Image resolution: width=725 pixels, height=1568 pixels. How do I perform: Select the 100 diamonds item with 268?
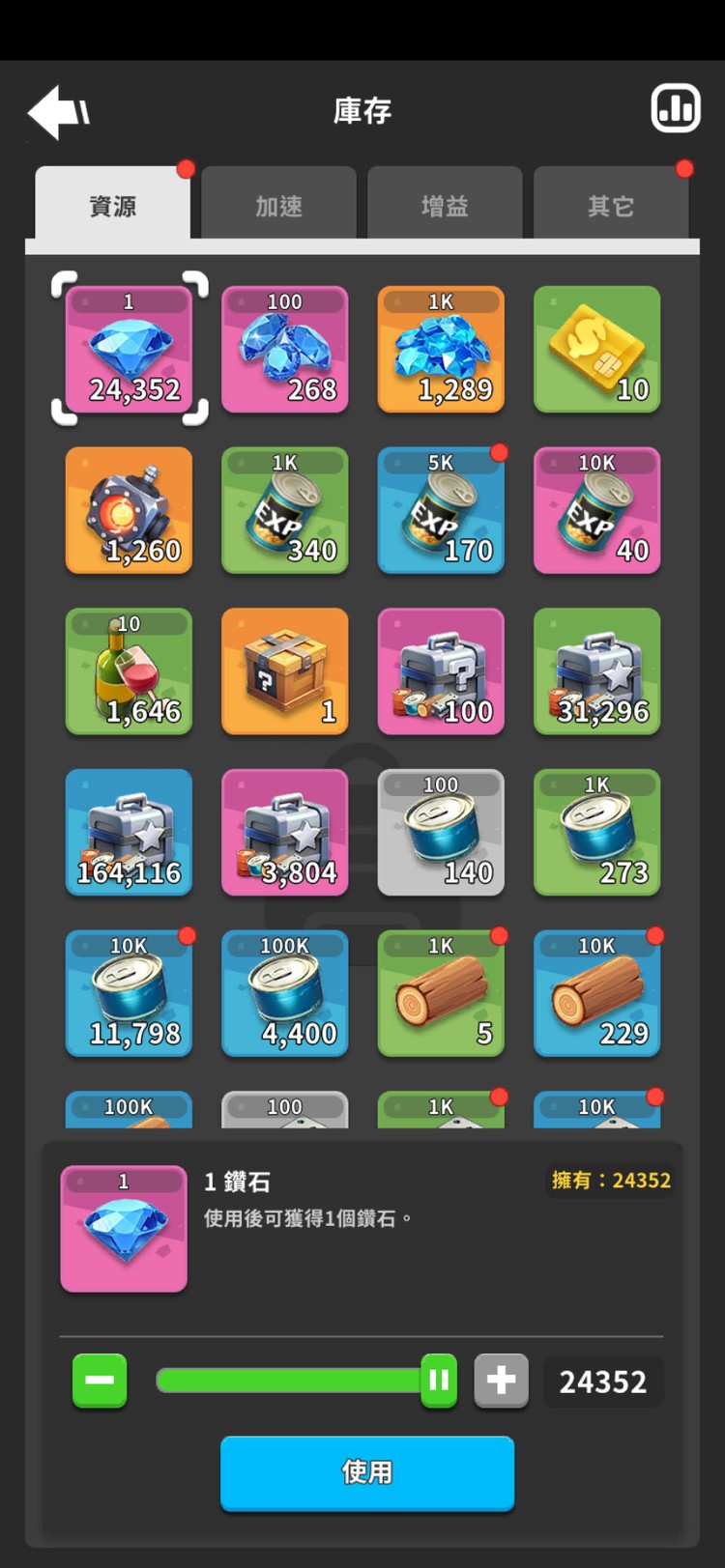point(284,350)
